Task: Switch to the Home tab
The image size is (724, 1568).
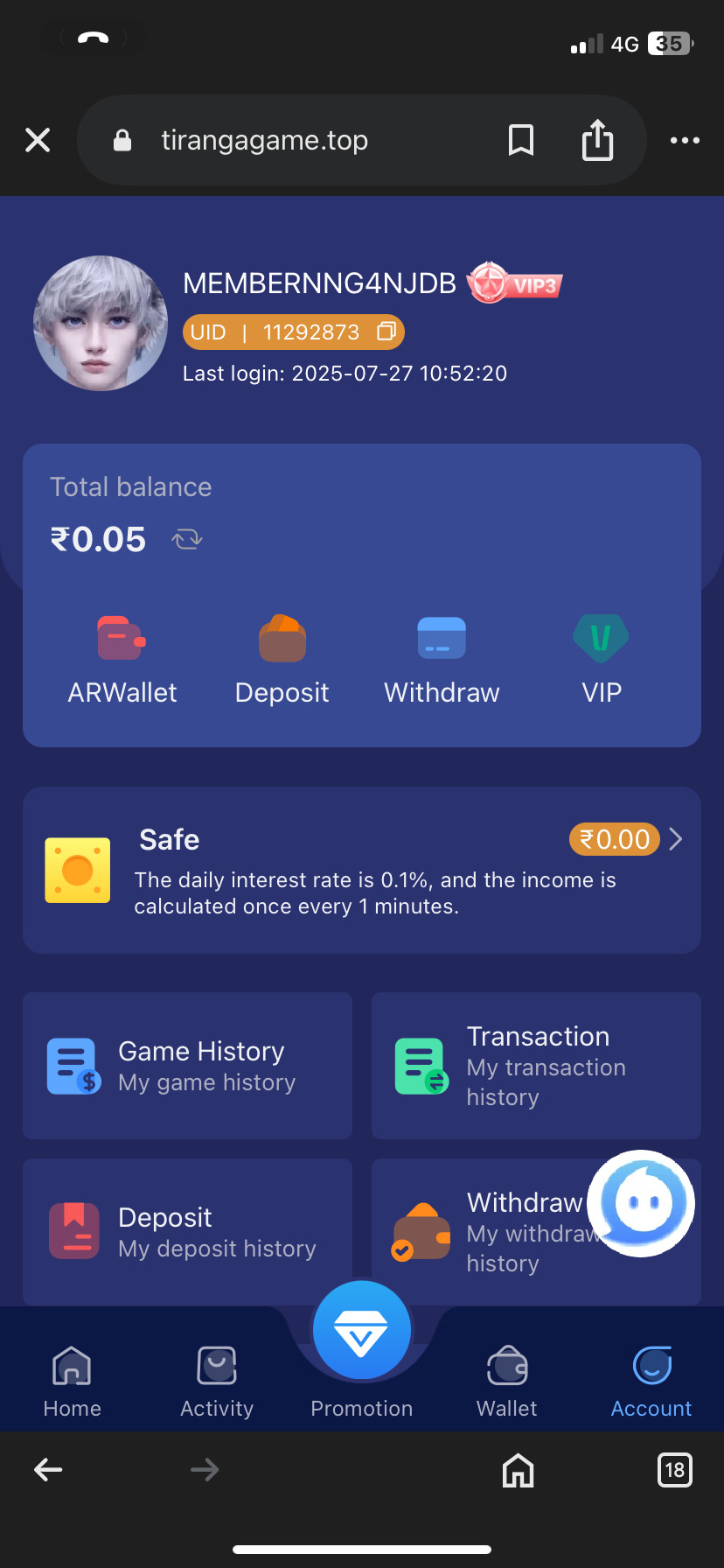Action: click(73, 1382)
